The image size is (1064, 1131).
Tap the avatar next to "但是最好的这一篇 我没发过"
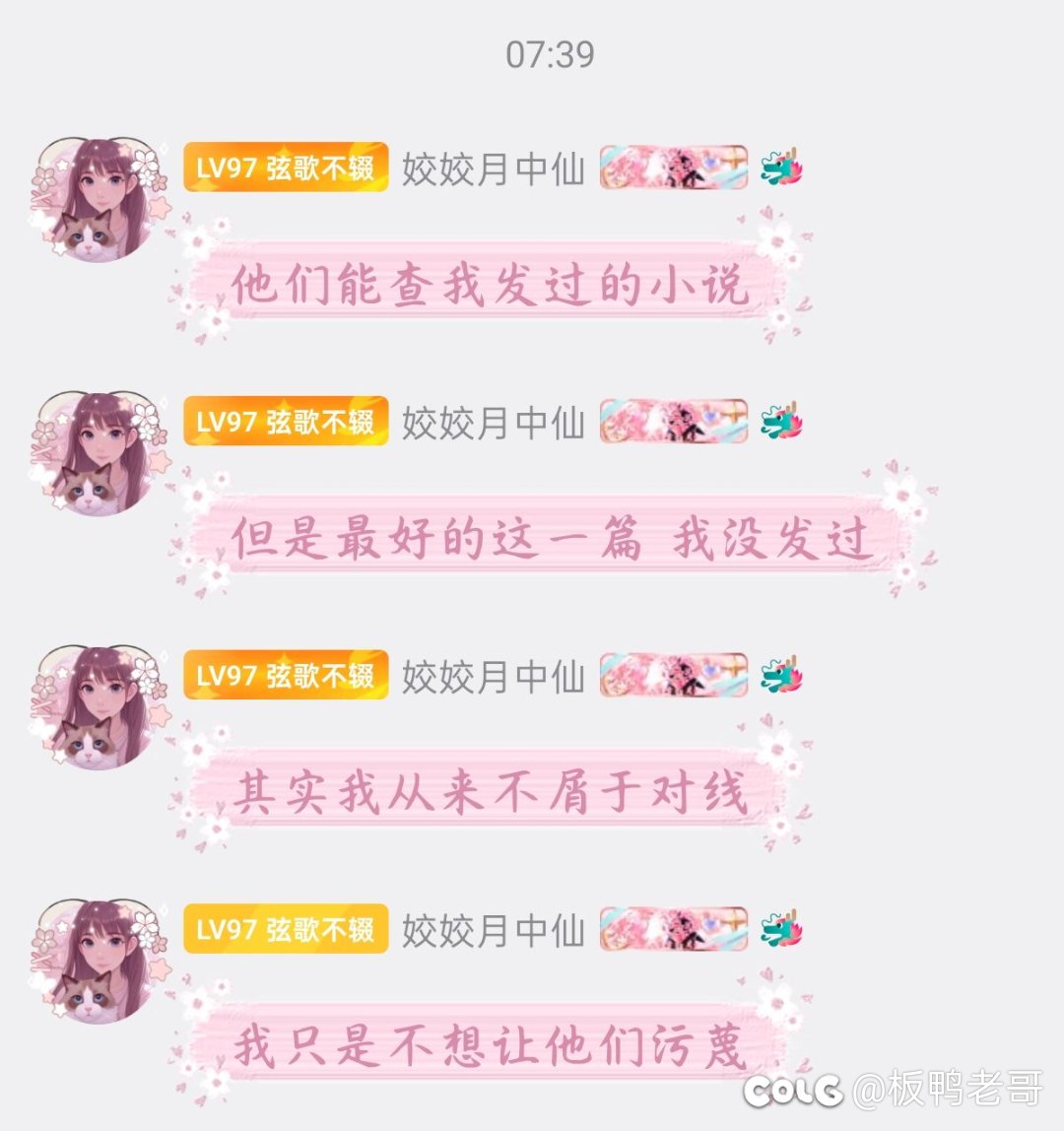[x=97, y=454]
